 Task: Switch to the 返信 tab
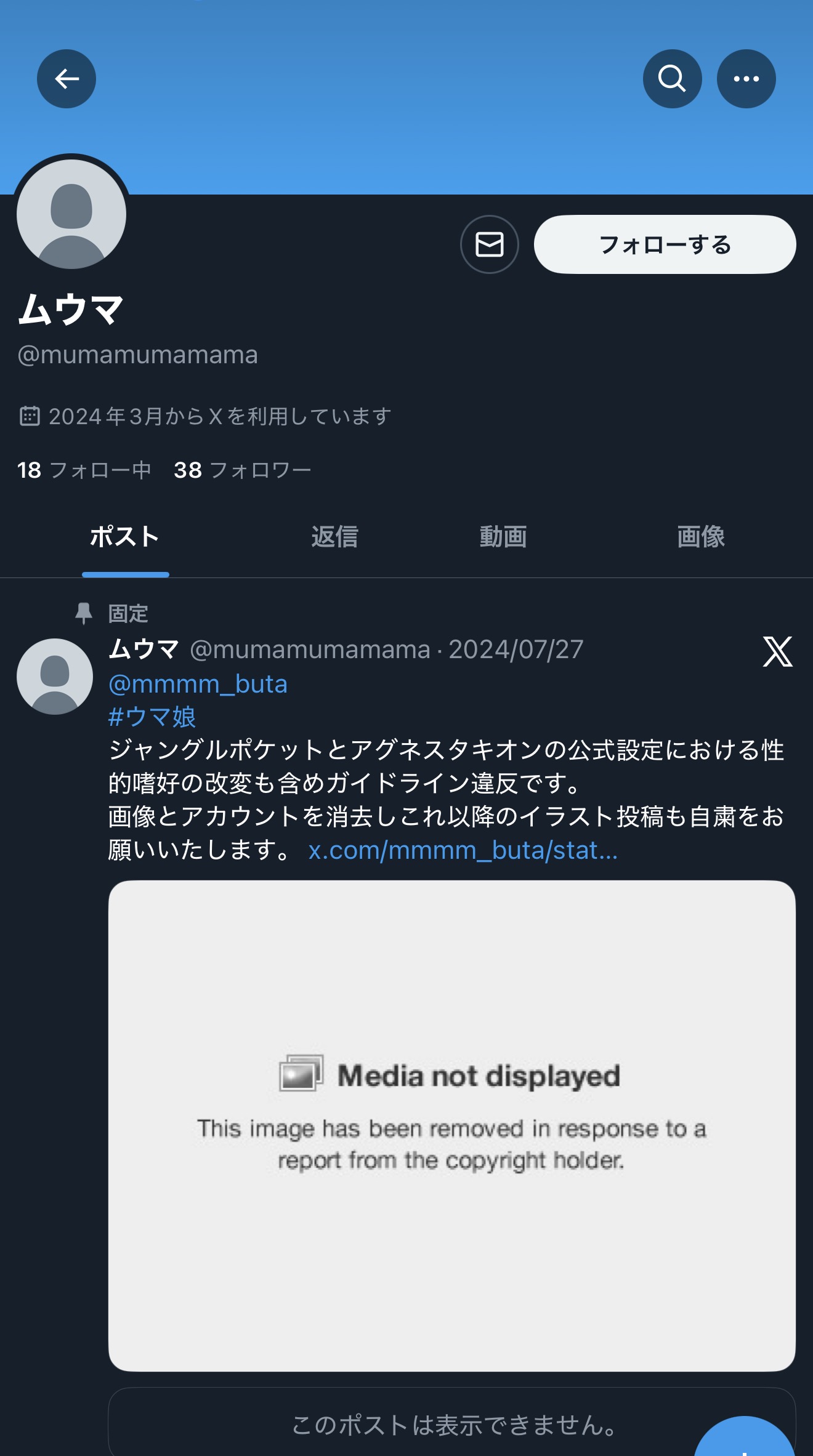point(334,537)
